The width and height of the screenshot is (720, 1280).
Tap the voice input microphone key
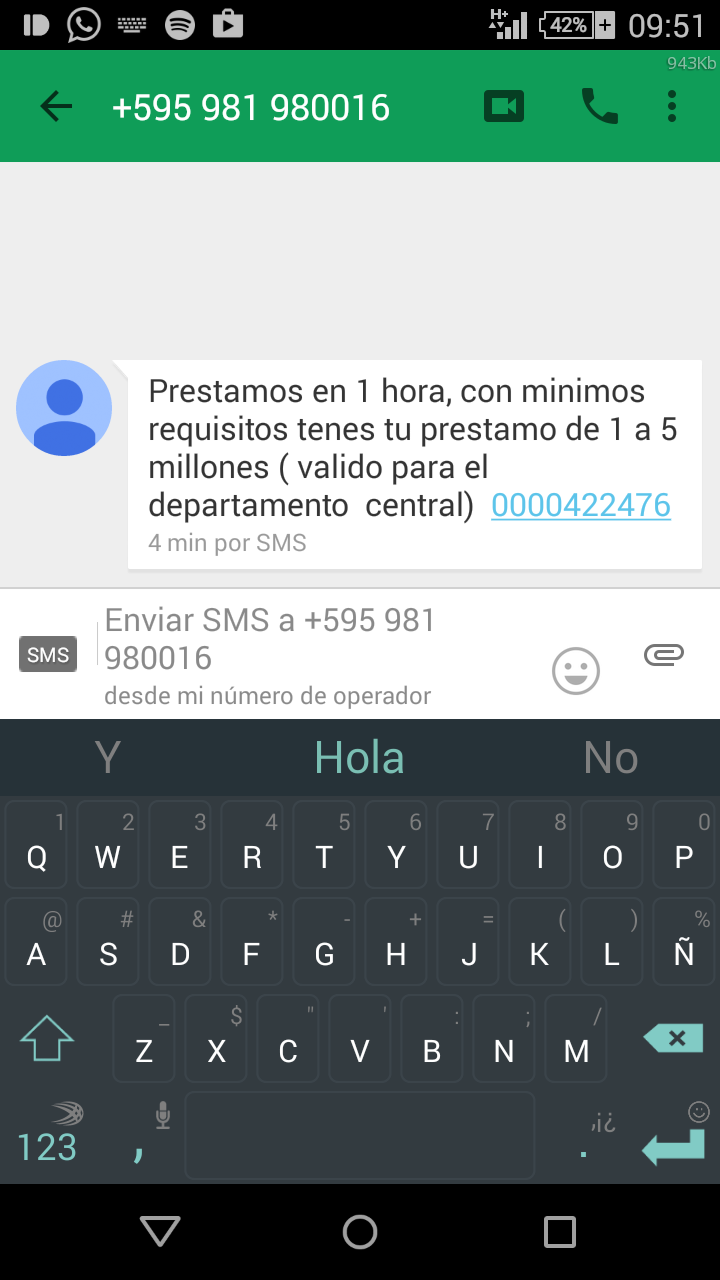point(162,1115)
